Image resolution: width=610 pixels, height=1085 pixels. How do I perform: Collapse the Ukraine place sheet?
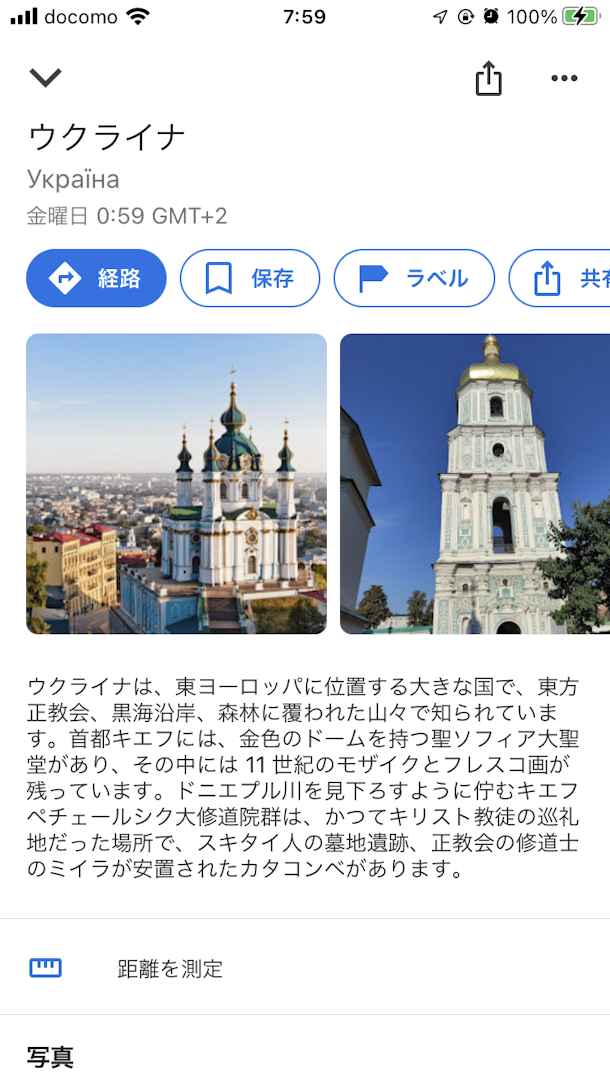coord(46,77)
